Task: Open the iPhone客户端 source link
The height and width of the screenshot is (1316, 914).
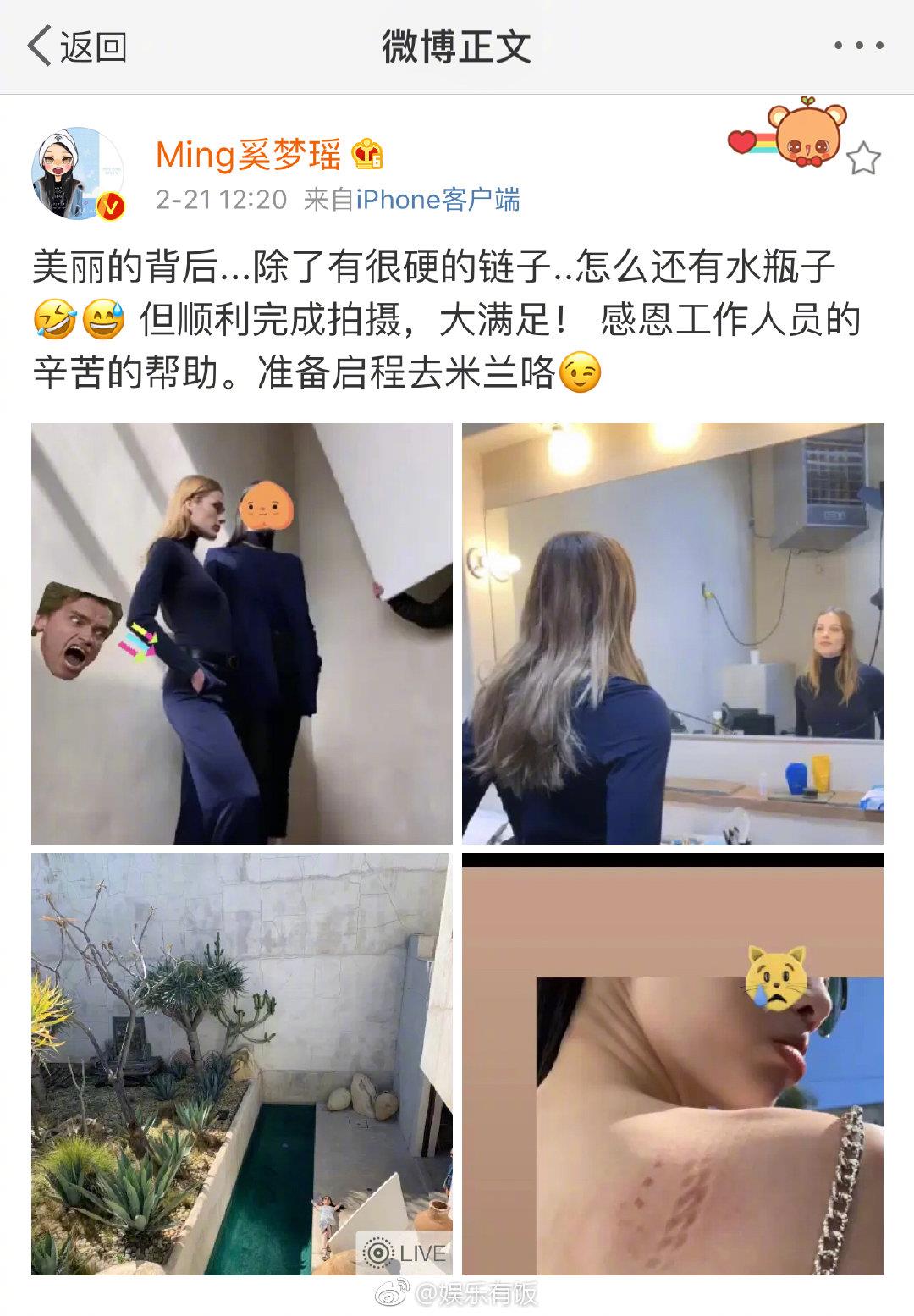Action: (x=438, y=200)
